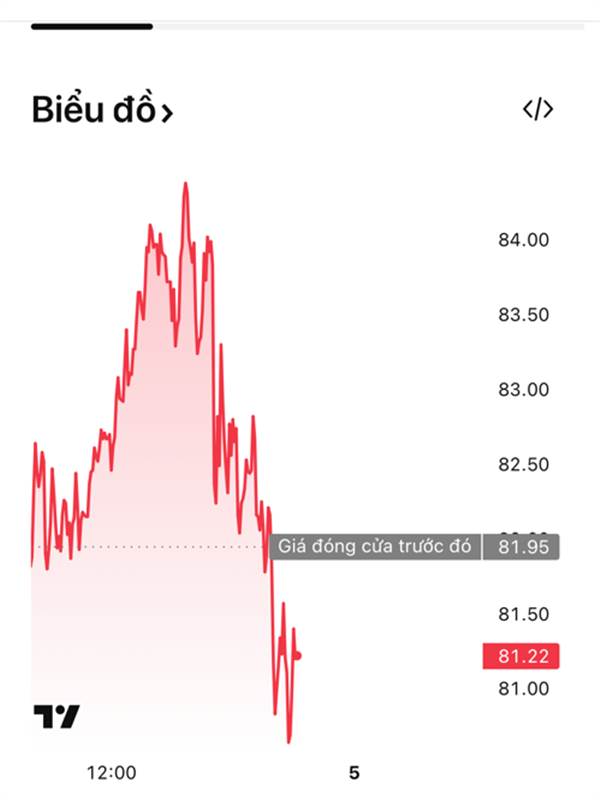
Task: Tap the embed code icon
Action: coord(538,109)
